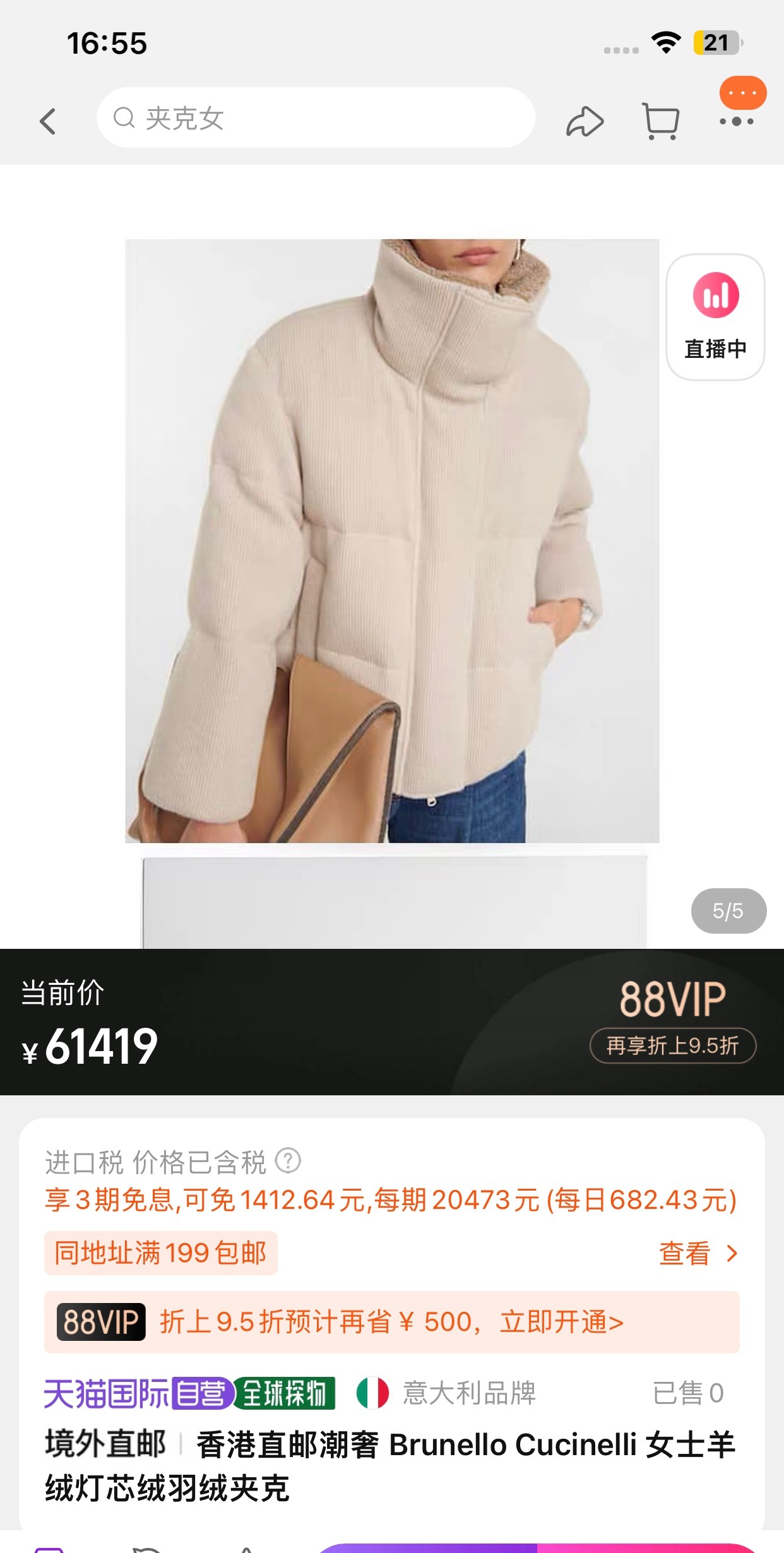Open the three-dot more menu

[737, 121]
